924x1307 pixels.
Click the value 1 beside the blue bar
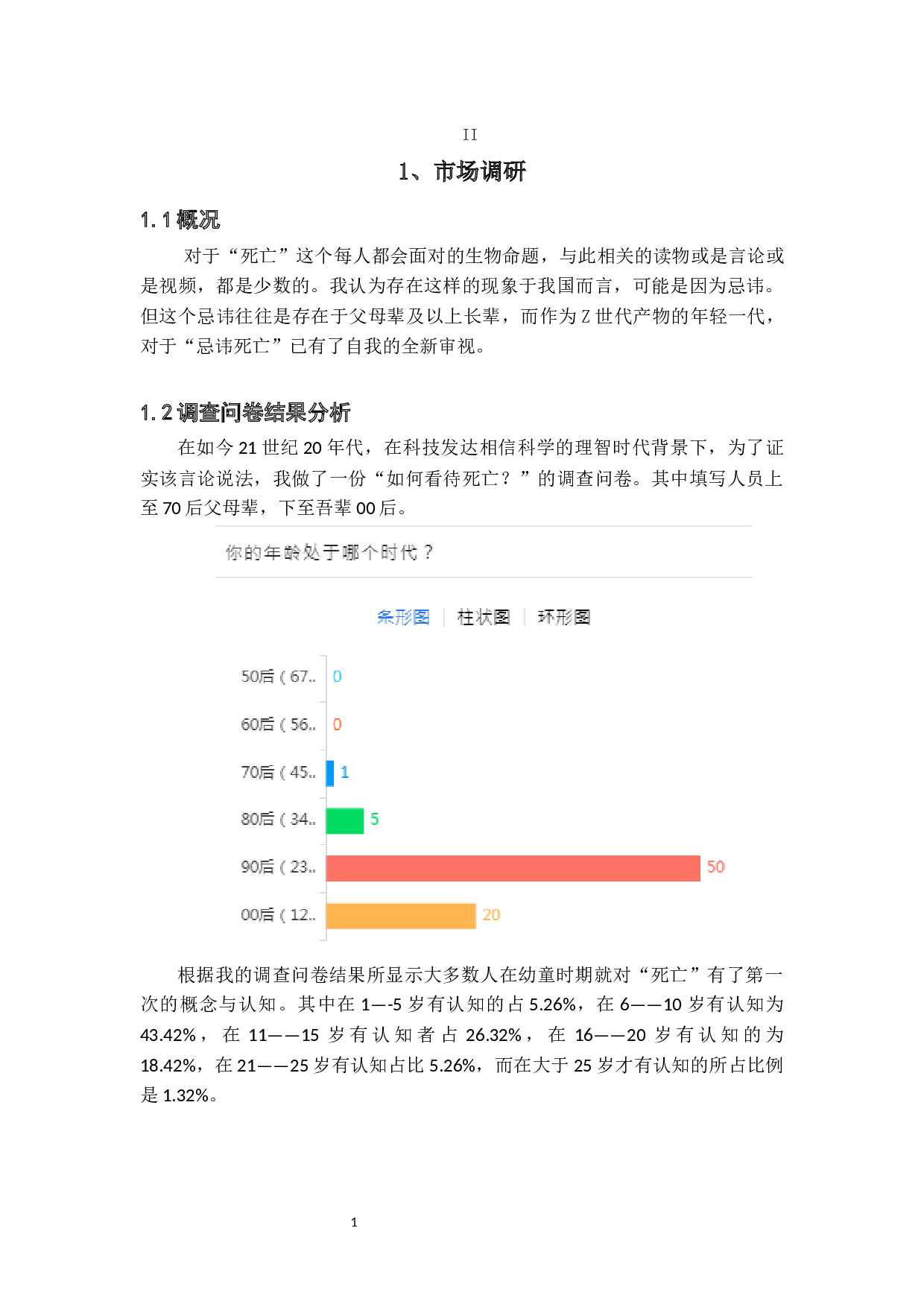point(343,772)
